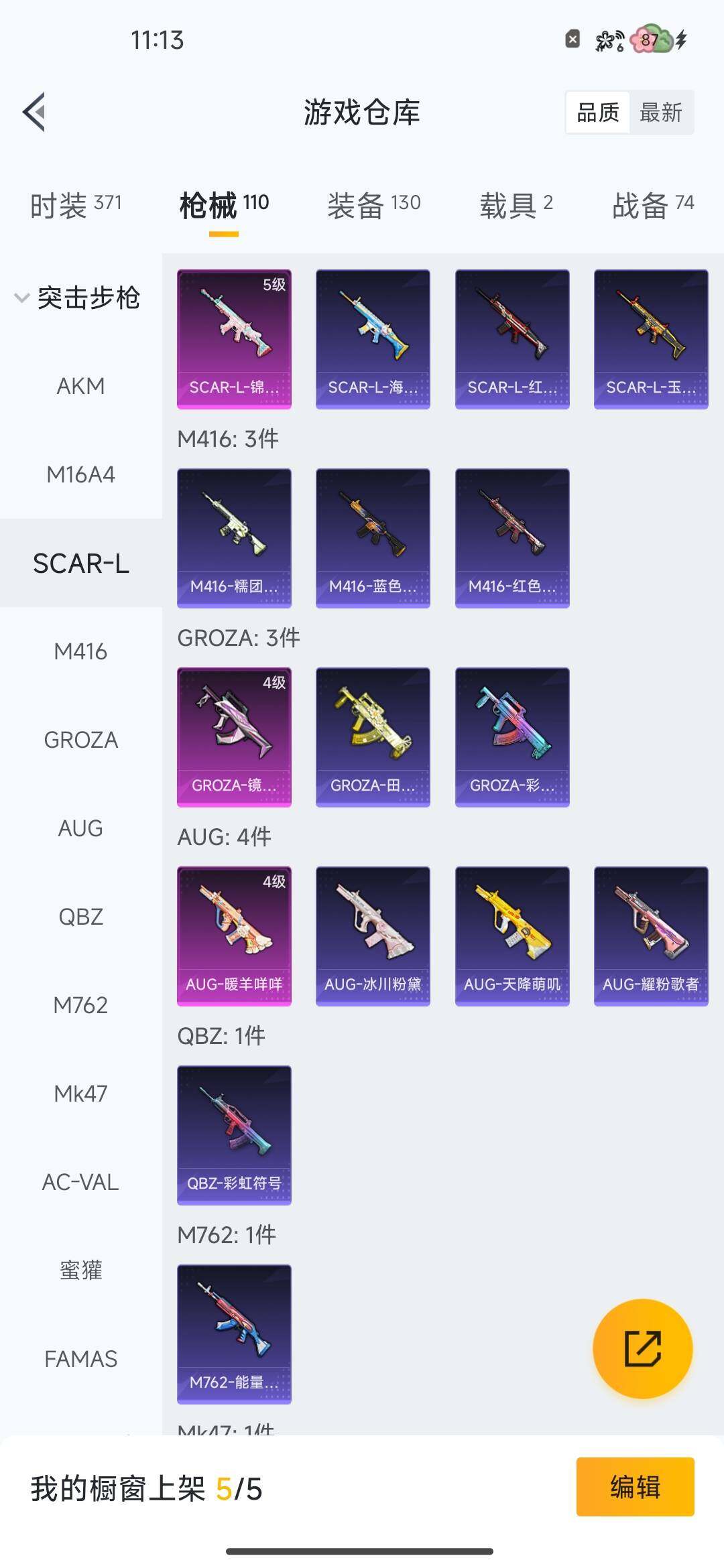
Task: Go back from 游戏仓库 screen
Action: pyautogui.click(x=35, y=112)
